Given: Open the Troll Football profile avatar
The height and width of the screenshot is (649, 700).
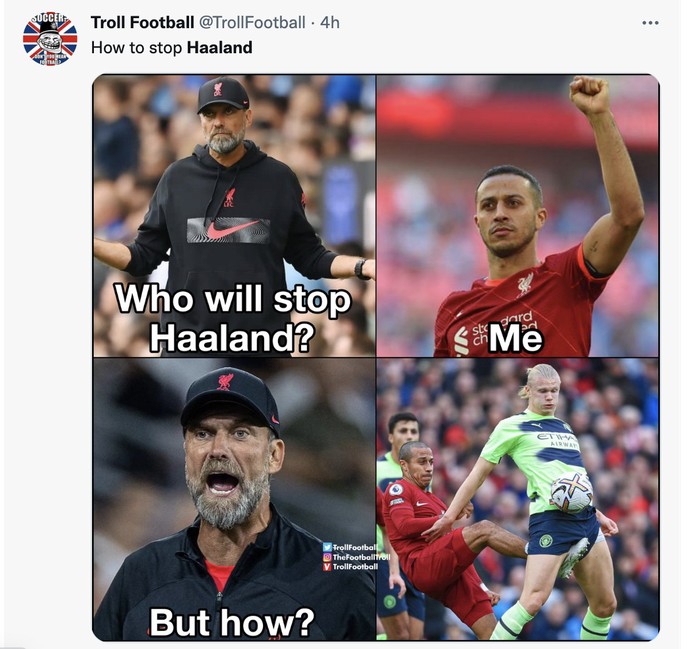Looking at the screenshot, I should tap(50, 37).
